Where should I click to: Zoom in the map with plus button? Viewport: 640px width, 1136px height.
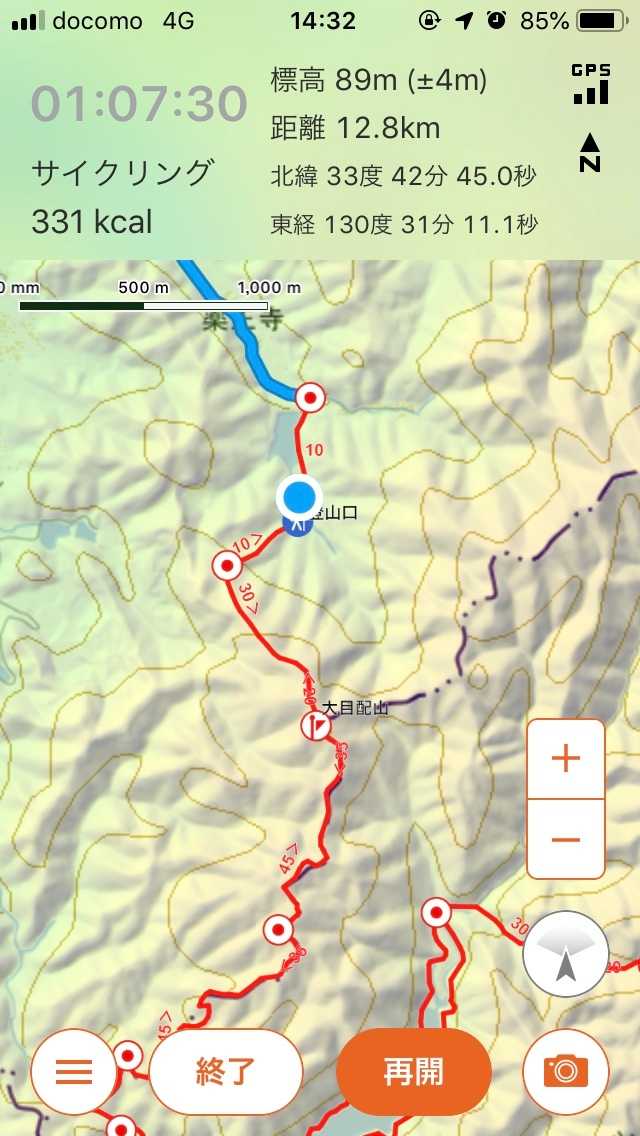pos(565,759)
